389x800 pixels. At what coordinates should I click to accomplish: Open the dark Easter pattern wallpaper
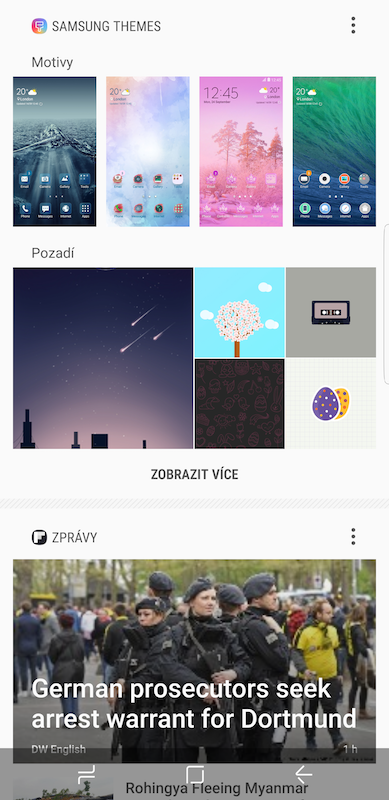[239, 404]
